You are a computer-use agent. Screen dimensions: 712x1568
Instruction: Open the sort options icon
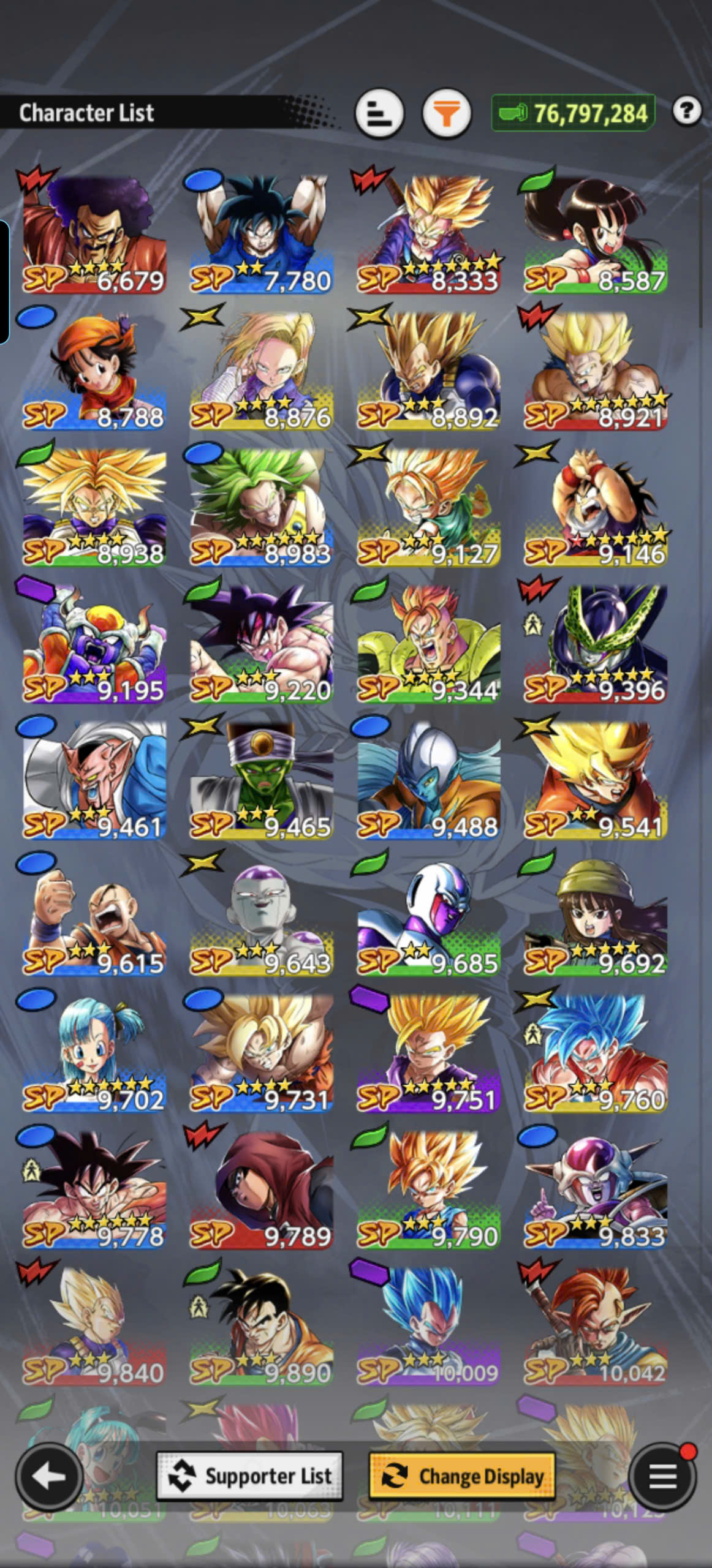379,114
